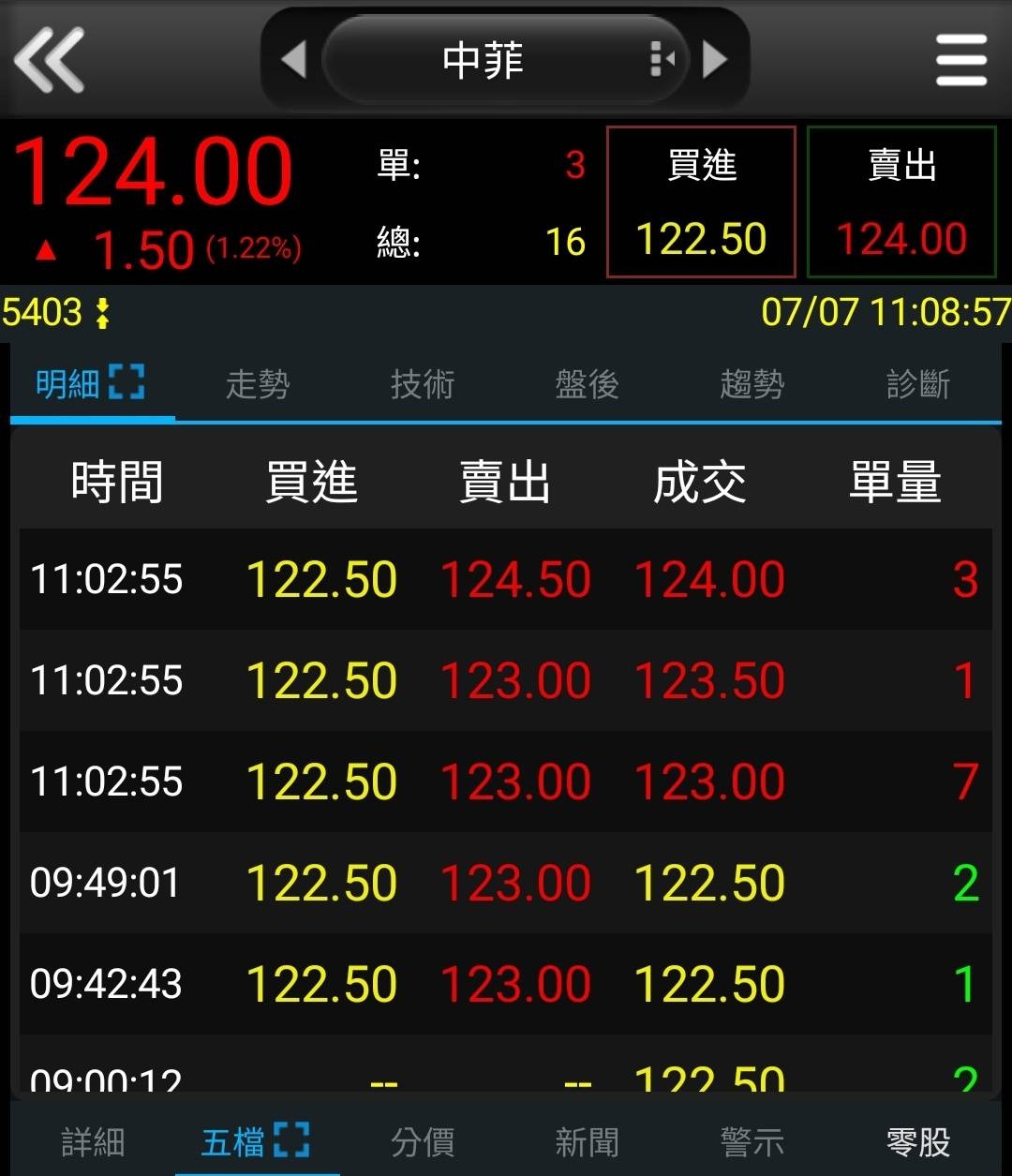Tap the 賣出 sell box at 124.00
This screenshot has width=1012, height=1176.
pos(901,202)
